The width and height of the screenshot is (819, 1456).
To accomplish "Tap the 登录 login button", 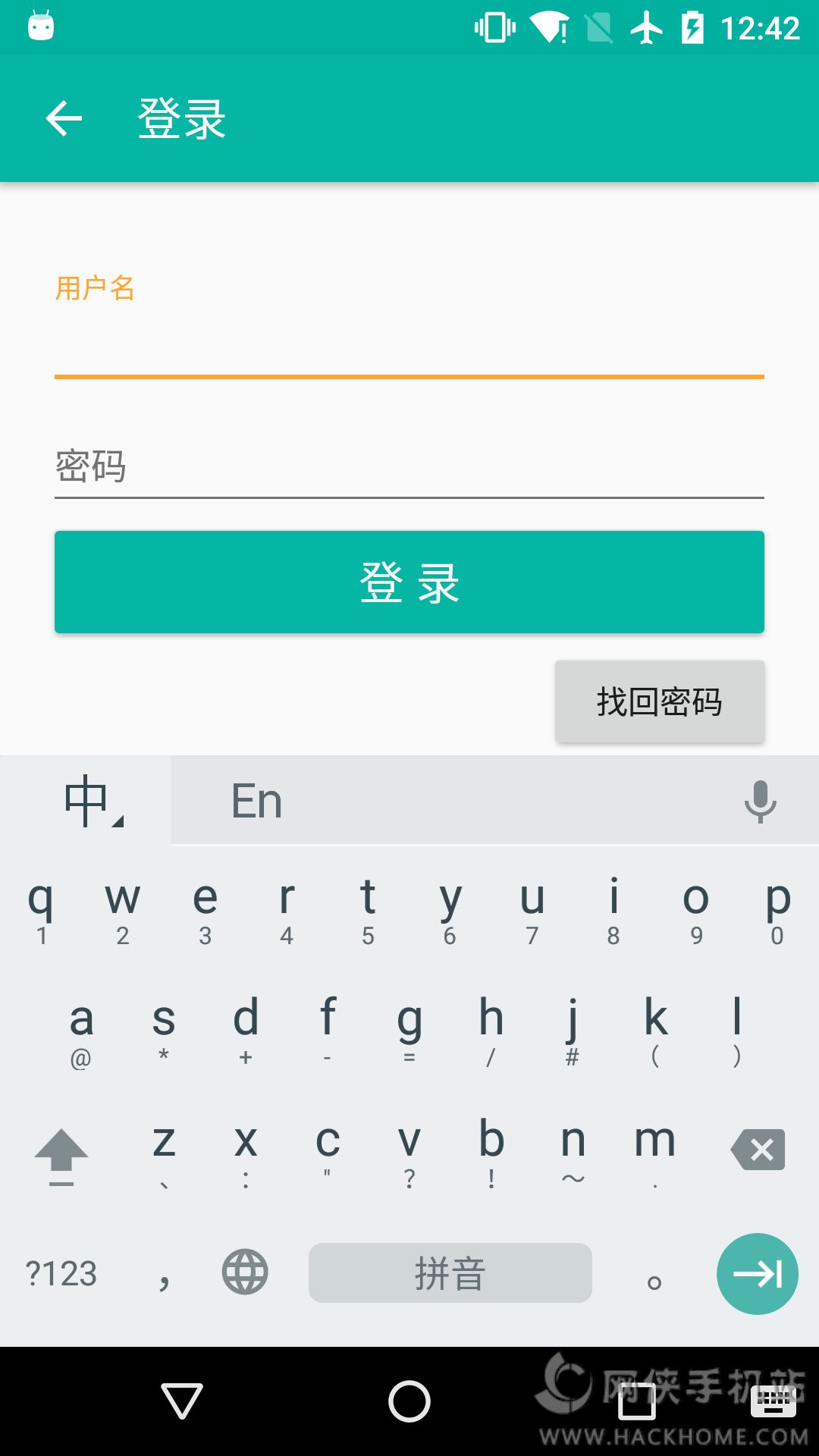I will [x=409, y=582].
